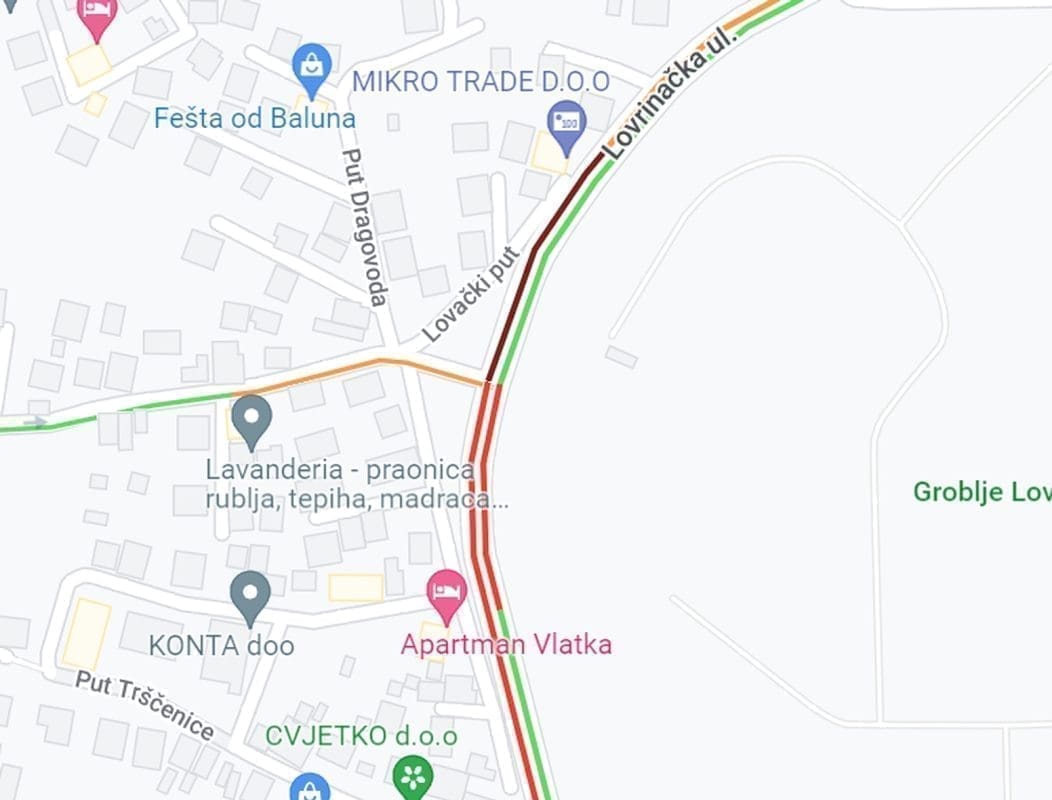Tap the Lavanderia laundry location pin
Viewport: 1052px width, 800px height.
[251, 418]
